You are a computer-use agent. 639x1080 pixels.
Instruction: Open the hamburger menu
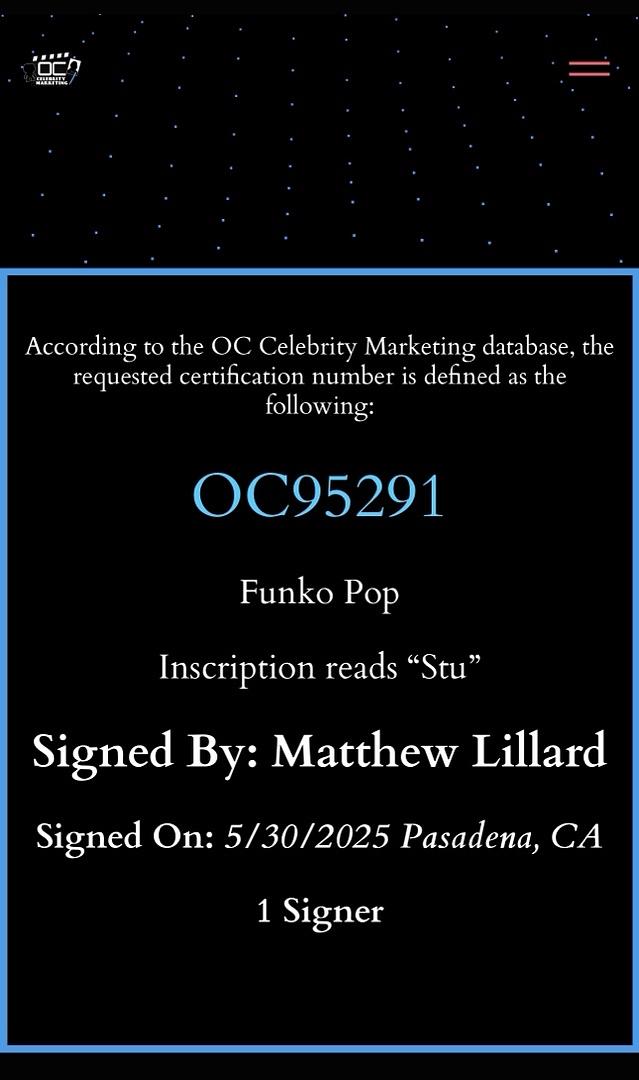pyautogui.click(x=589, y=68)
